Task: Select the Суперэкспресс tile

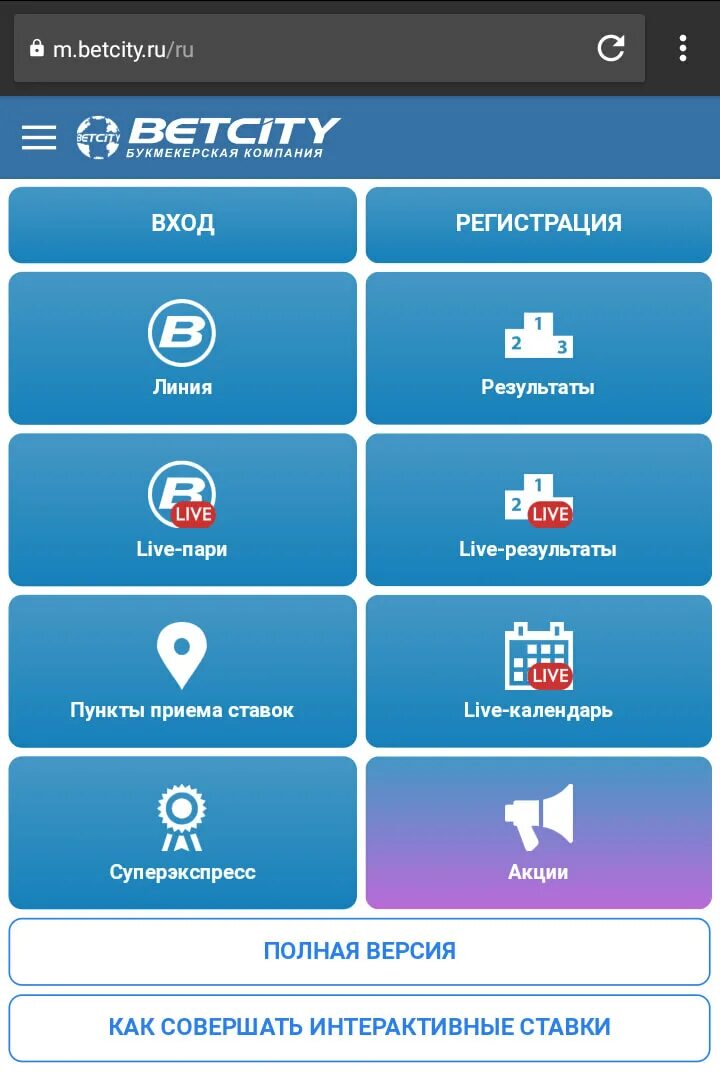Action: tap(183, 833)
